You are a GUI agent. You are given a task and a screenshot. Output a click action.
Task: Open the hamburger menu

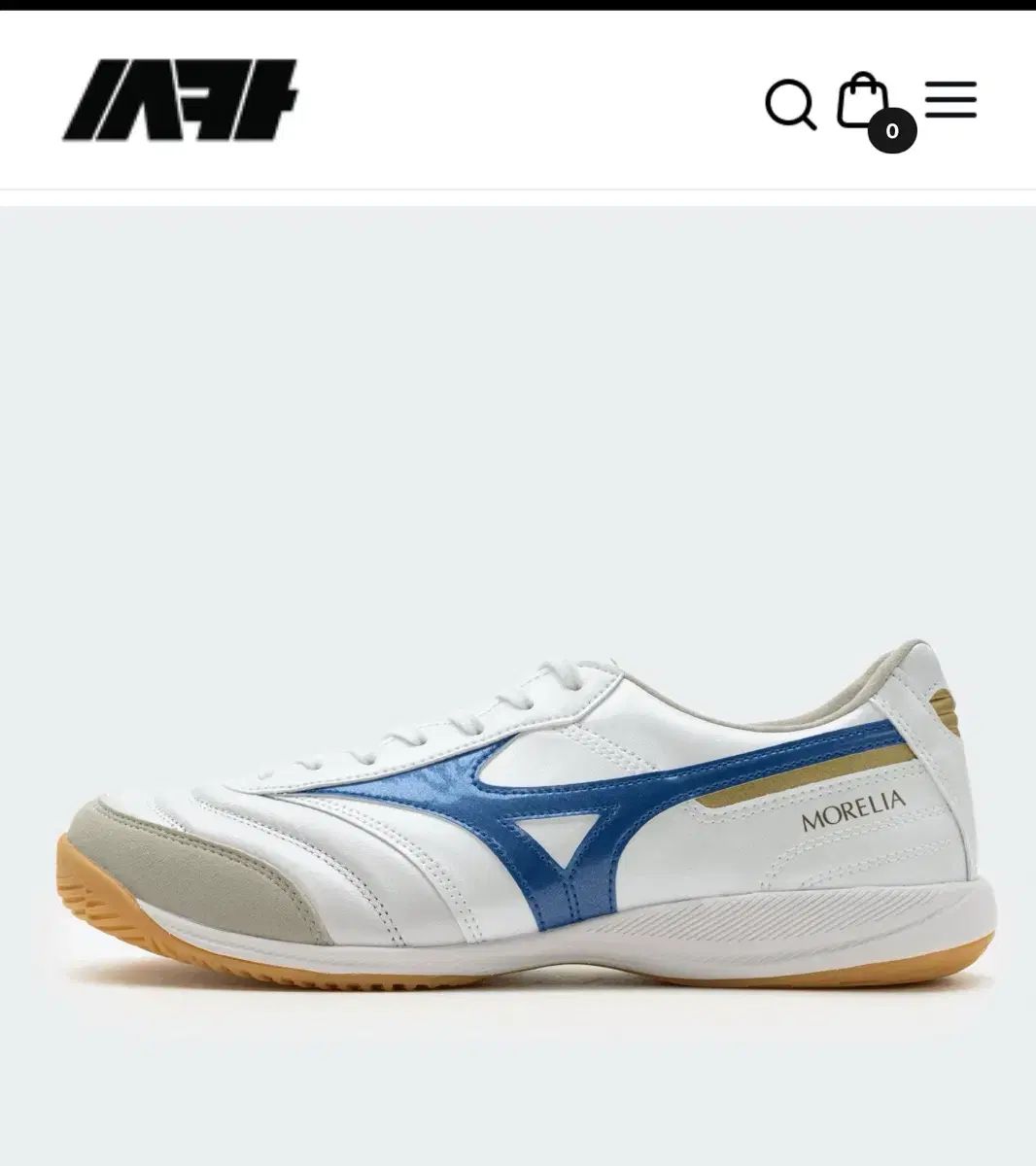click(950, 100)
